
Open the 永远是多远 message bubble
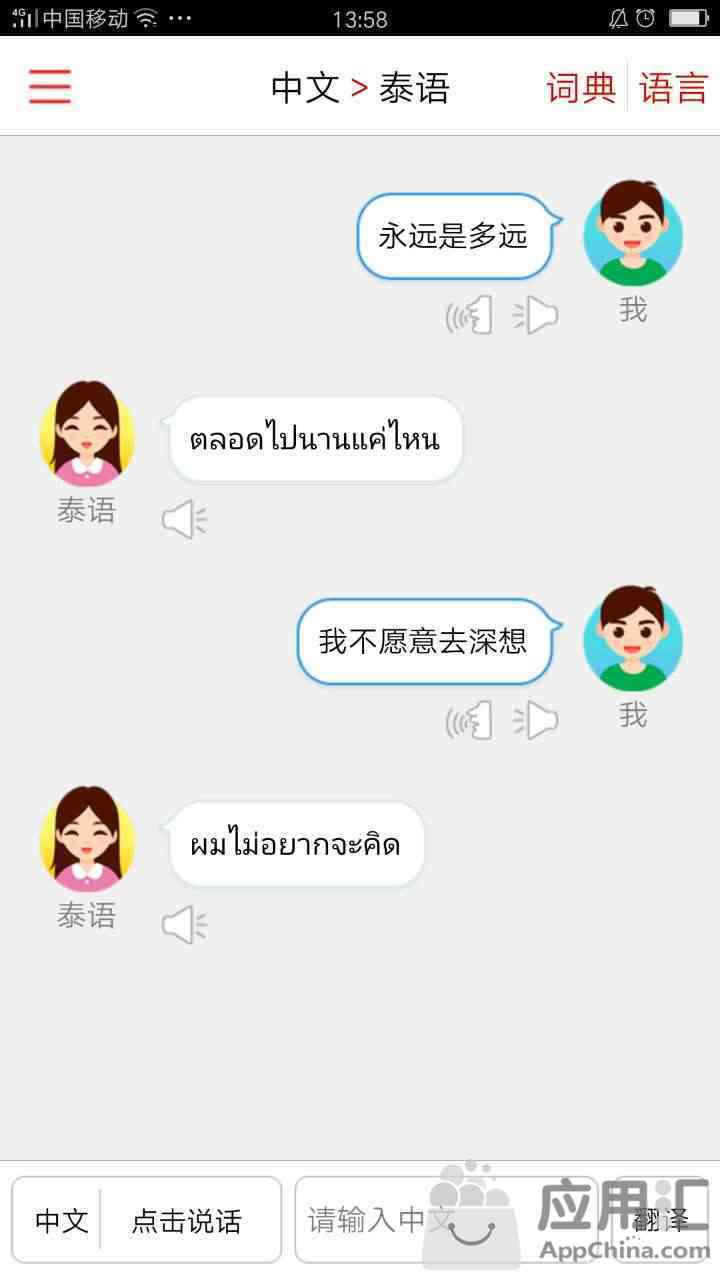click(x=454, y=237)
